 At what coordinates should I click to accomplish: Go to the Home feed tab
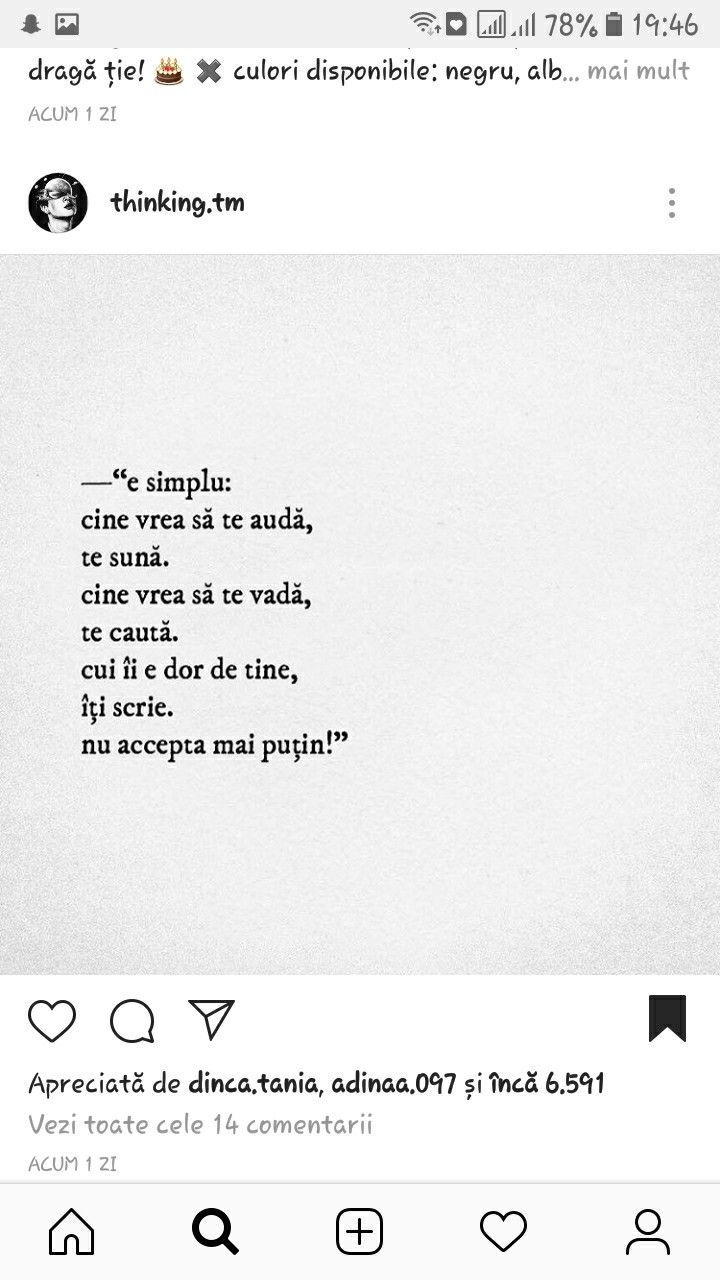point(72,1231)
